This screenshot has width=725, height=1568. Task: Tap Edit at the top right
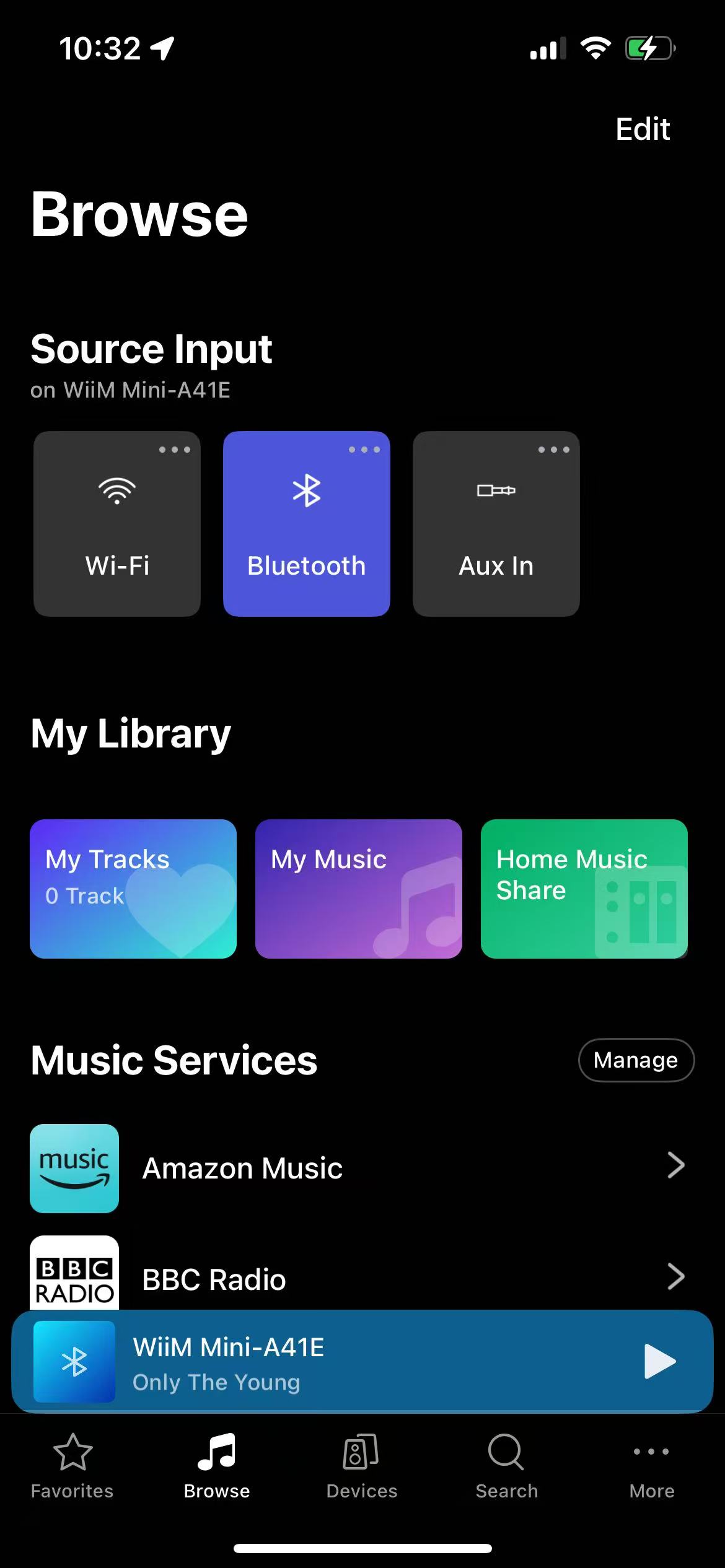tap(643, 129)
